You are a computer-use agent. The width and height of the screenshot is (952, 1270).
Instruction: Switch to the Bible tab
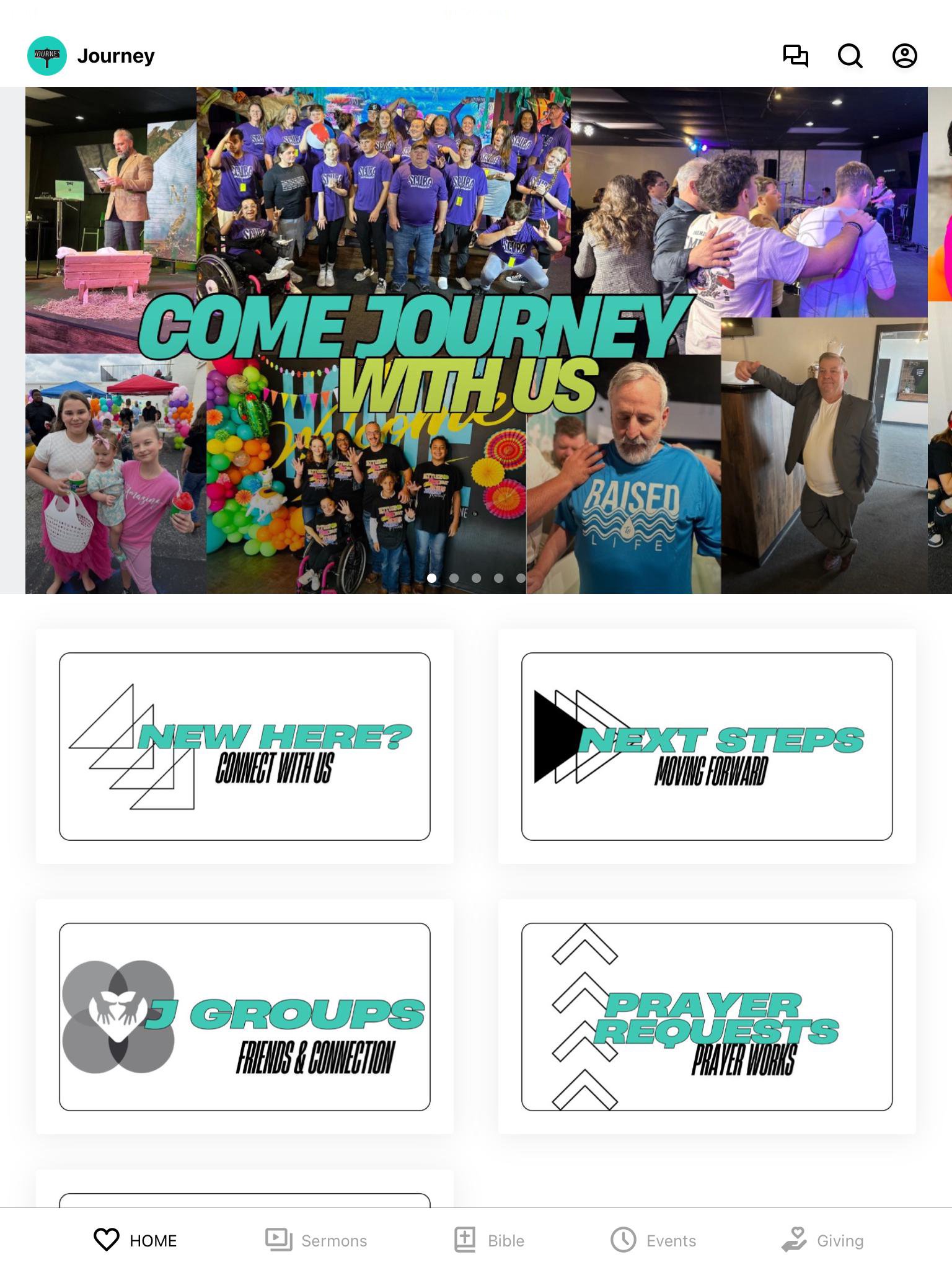(x=490, y=1240)
